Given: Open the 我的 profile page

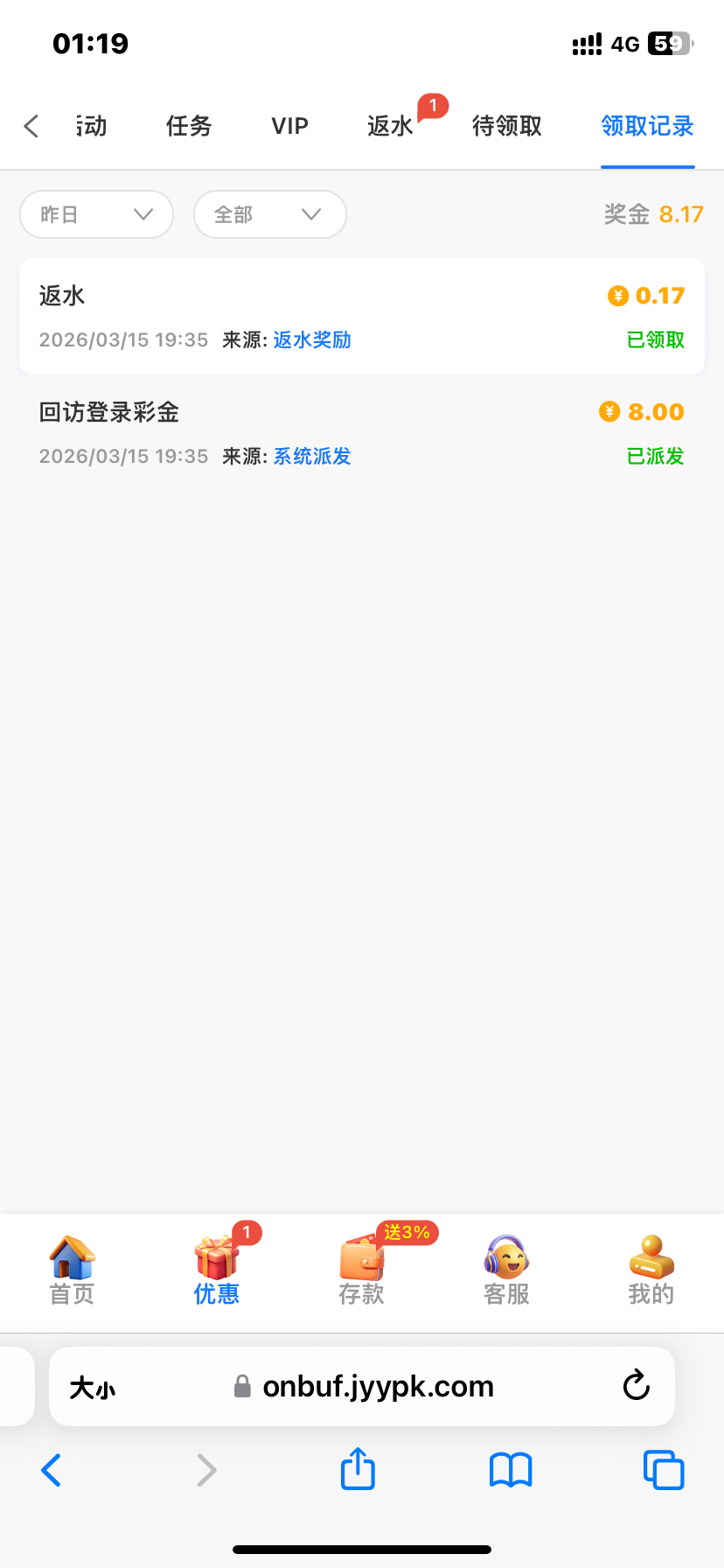Looking at the screenshot, I should (651, 1270).
